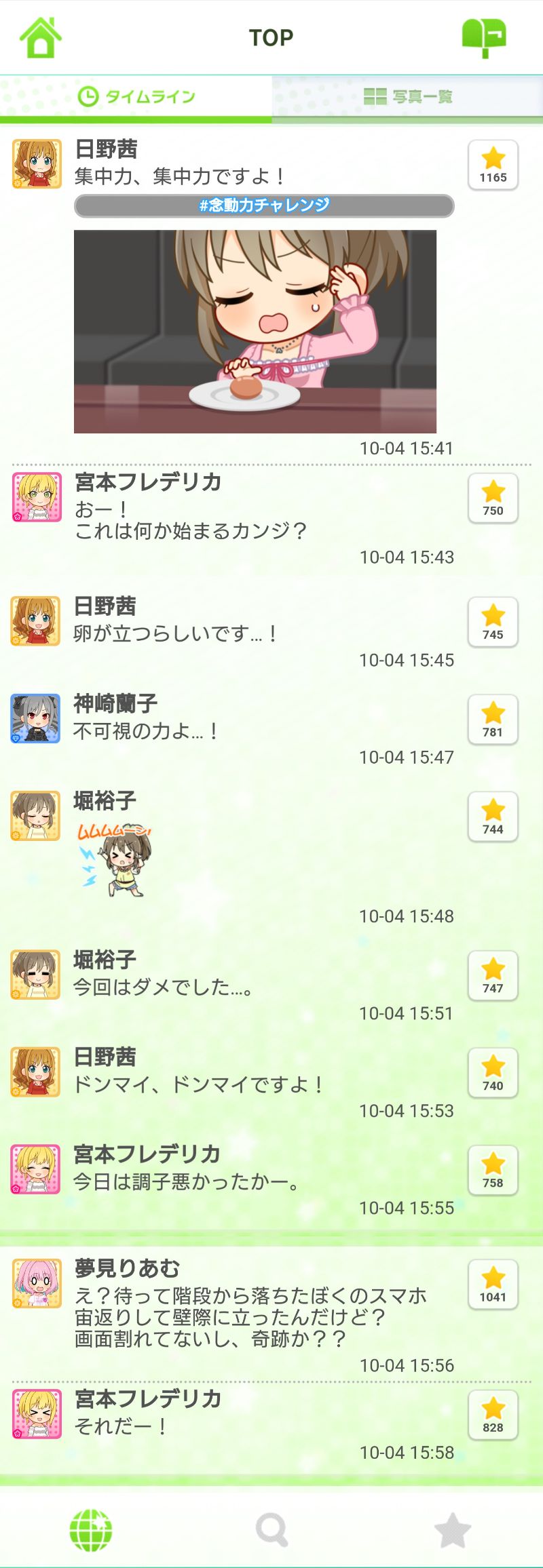Screen dimensions: 543x1568
Task: Star the それだー！ post with 828 stars
Action: (493, 1415)
